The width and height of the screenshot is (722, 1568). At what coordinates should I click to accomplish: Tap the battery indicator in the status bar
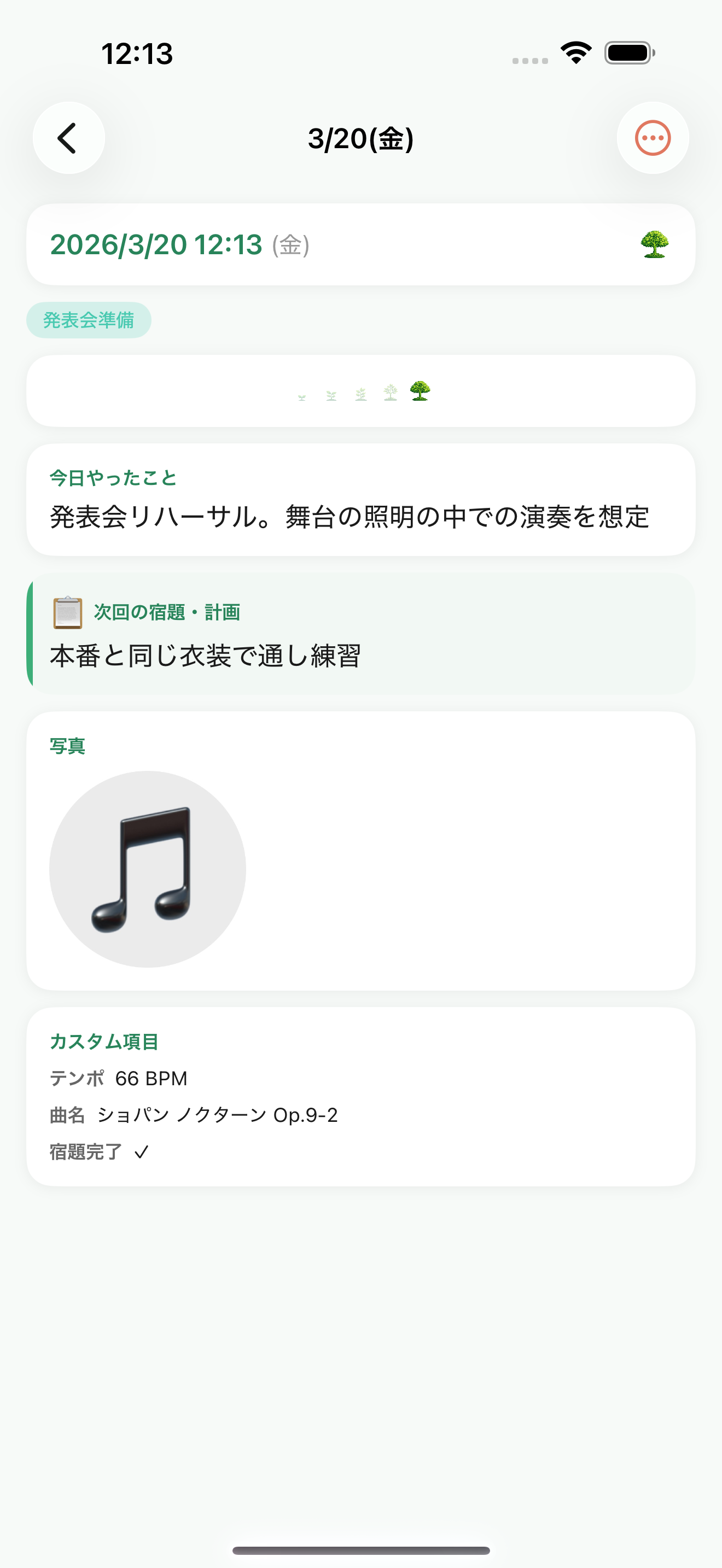[x=628, y=54]
